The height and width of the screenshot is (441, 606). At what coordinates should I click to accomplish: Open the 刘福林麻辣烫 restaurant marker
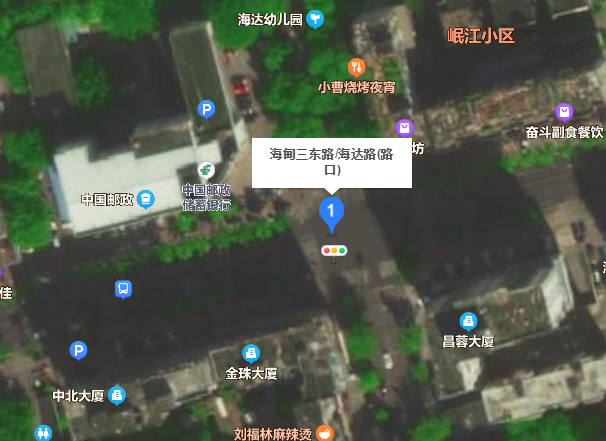click(324, 433)
